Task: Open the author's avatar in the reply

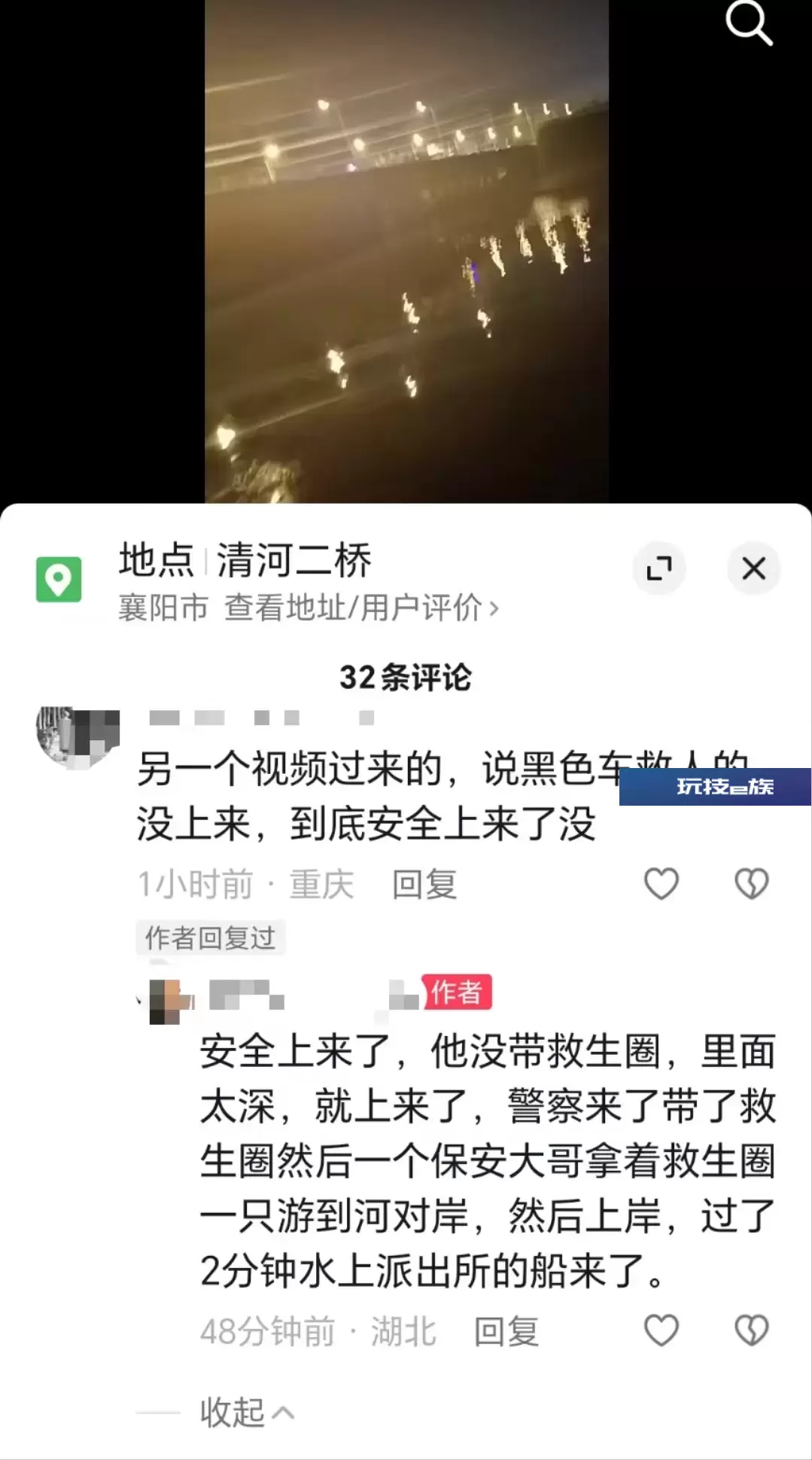Action: coord(172,1001)
